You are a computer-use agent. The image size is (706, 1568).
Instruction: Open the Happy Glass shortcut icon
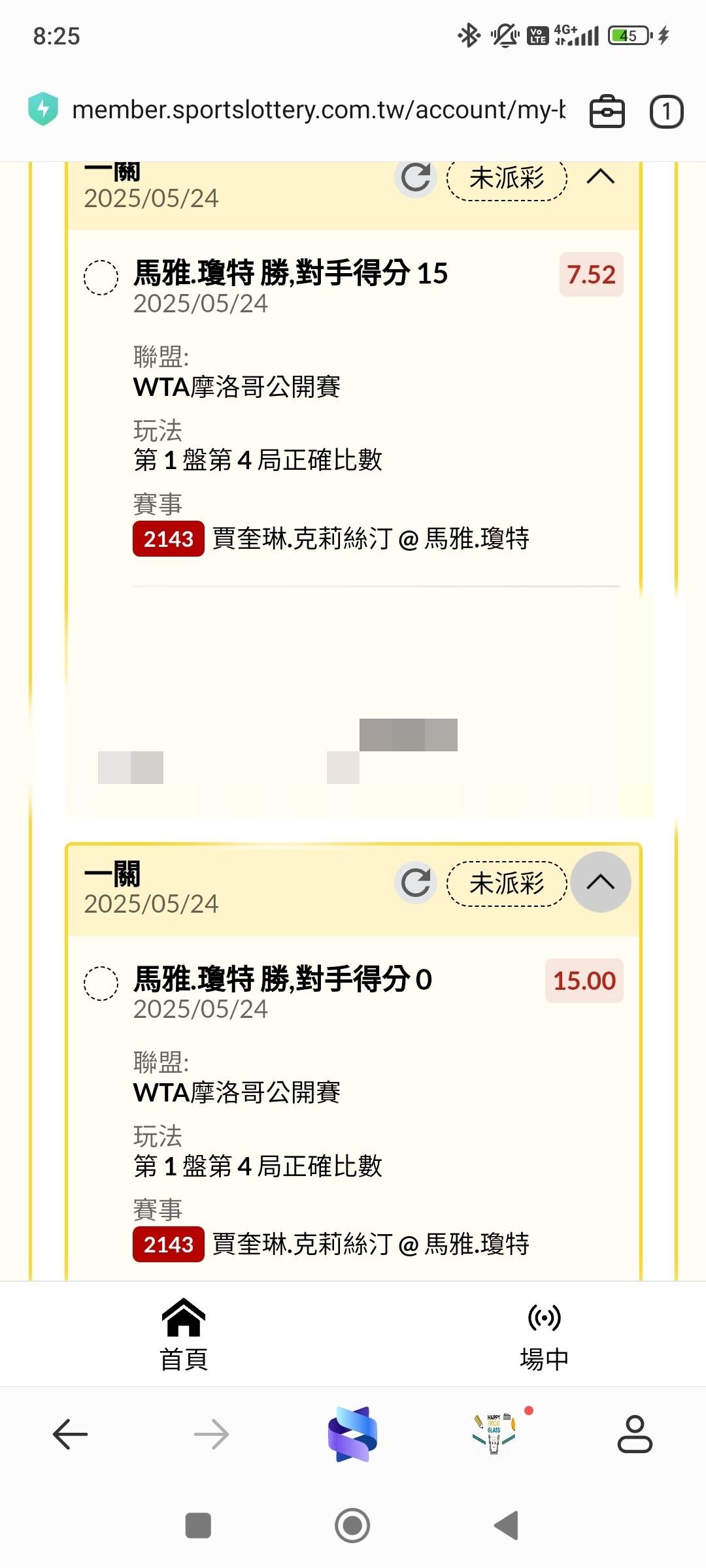495,1433
